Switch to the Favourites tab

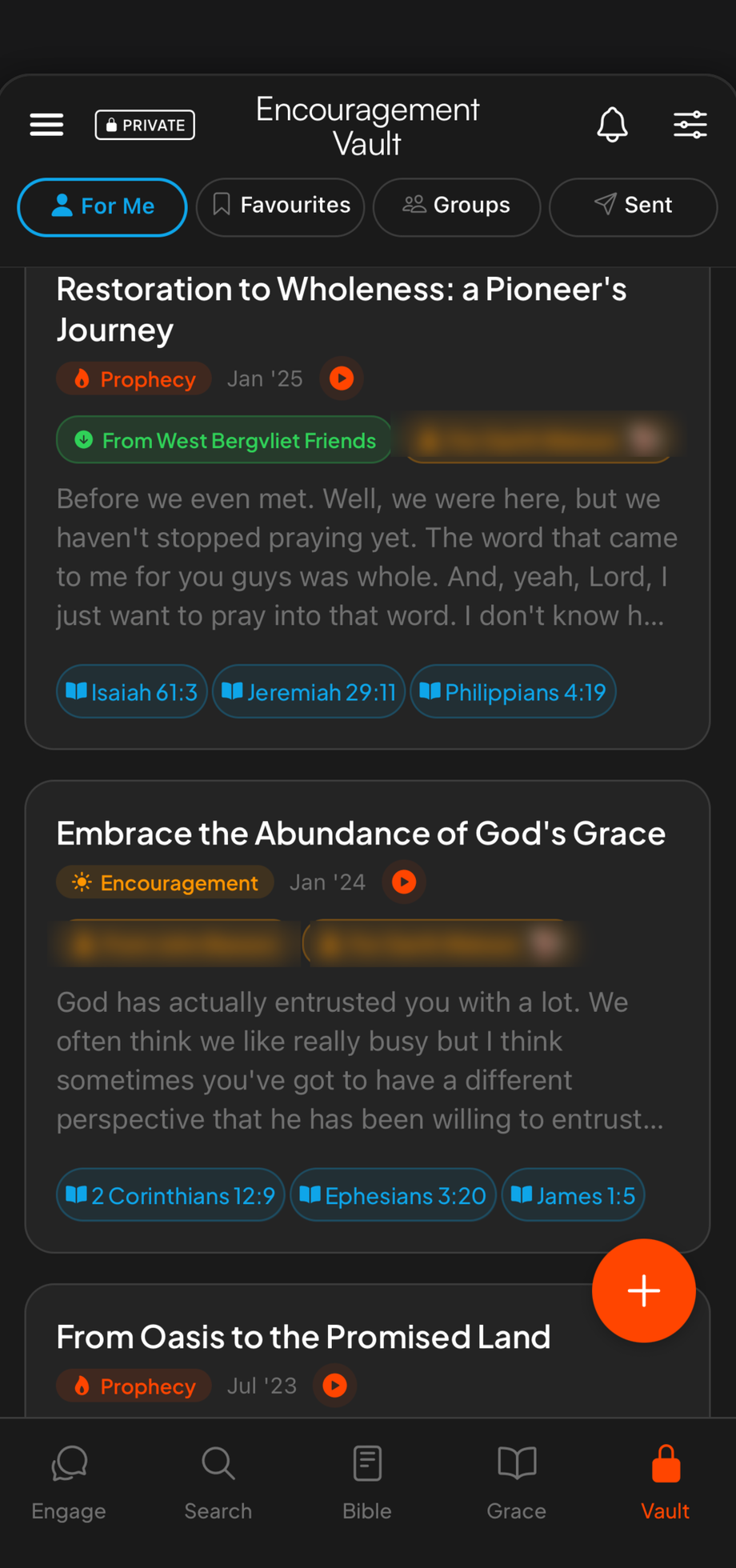click(x=280, y=206)
